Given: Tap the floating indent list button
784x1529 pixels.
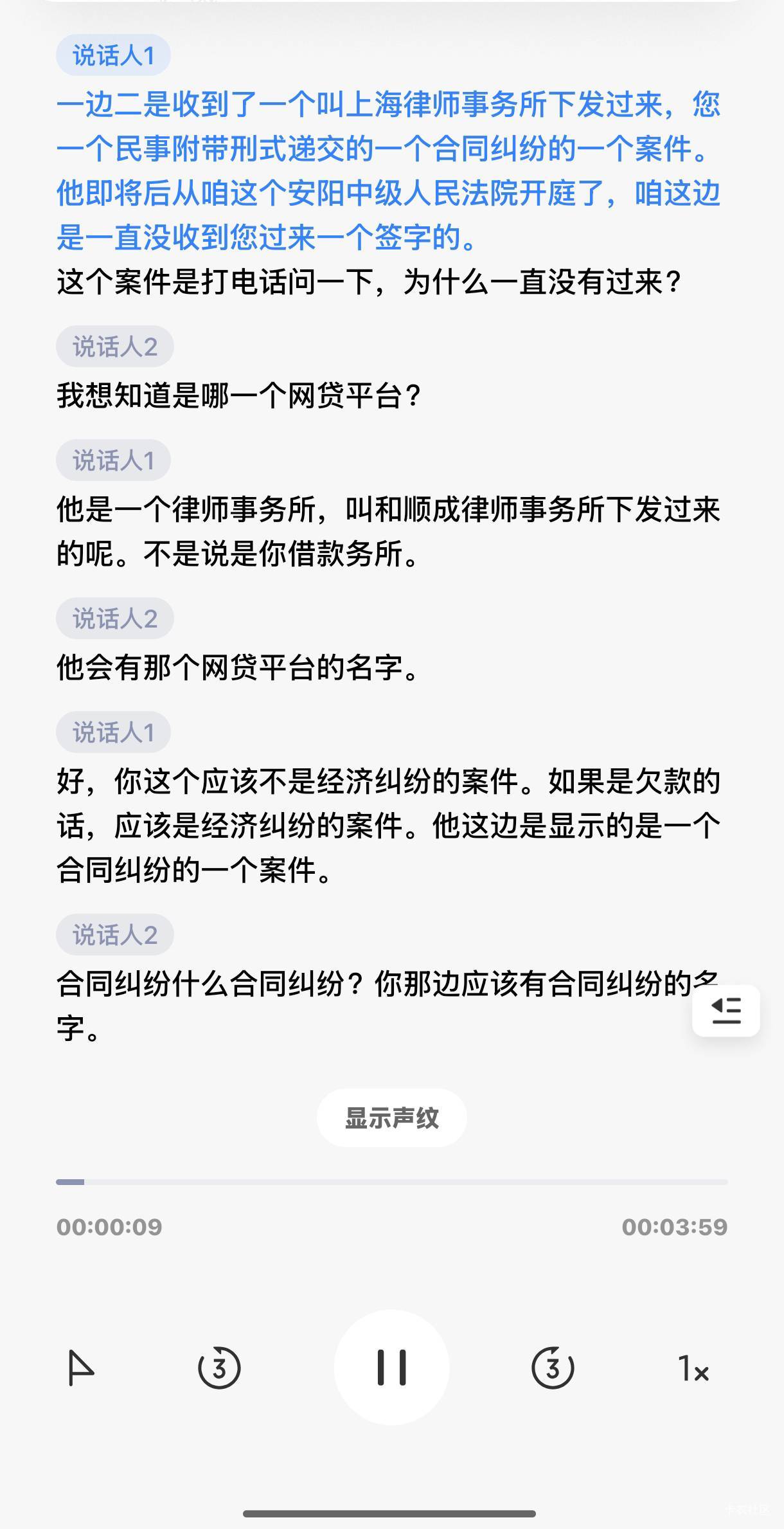Looking at the screenshot, I should [x=726, y=1010].
